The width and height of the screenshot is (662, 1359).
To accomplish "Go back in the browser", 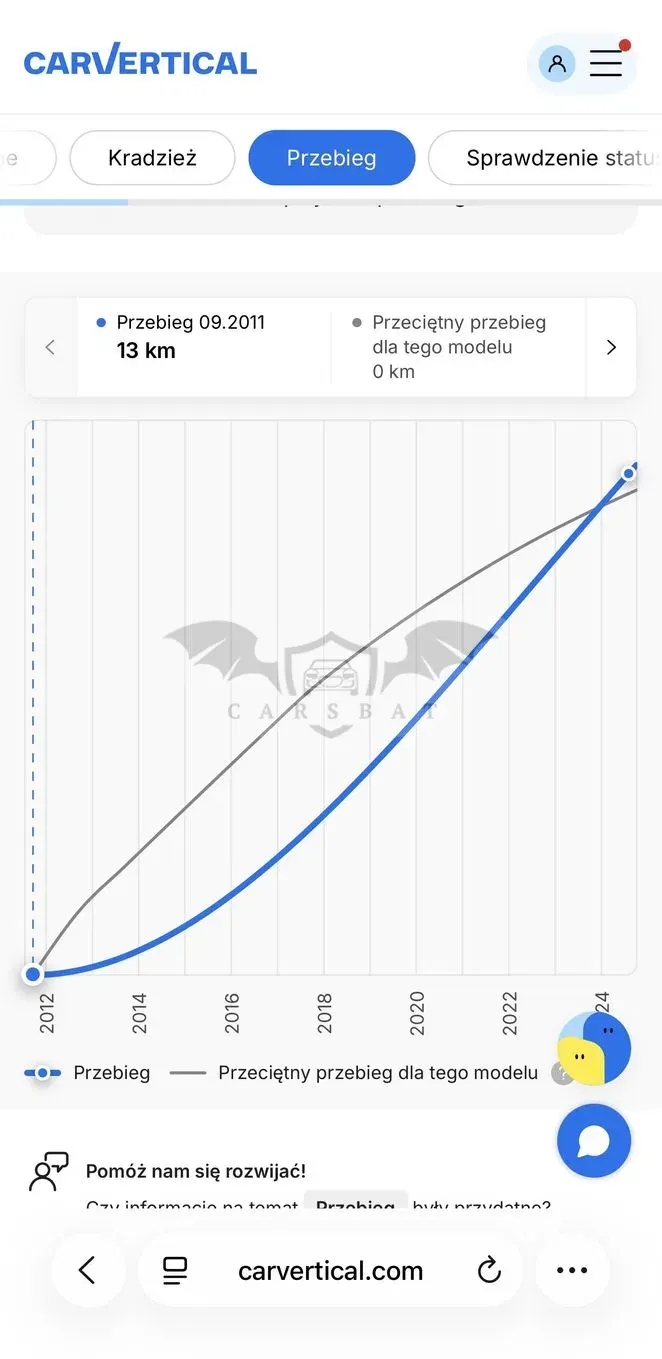I will coord(88,1270).
